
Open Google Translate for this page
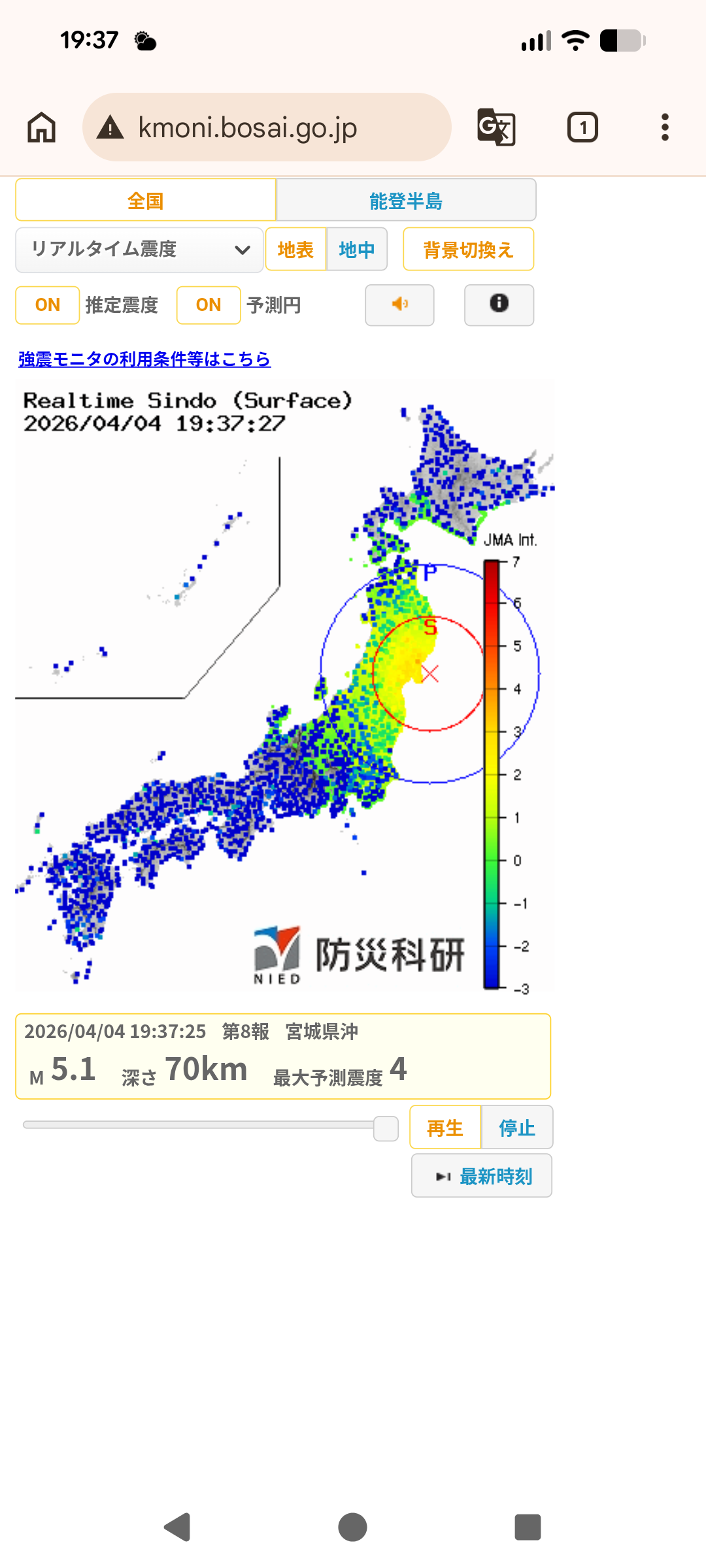click(x=496, y=127)
